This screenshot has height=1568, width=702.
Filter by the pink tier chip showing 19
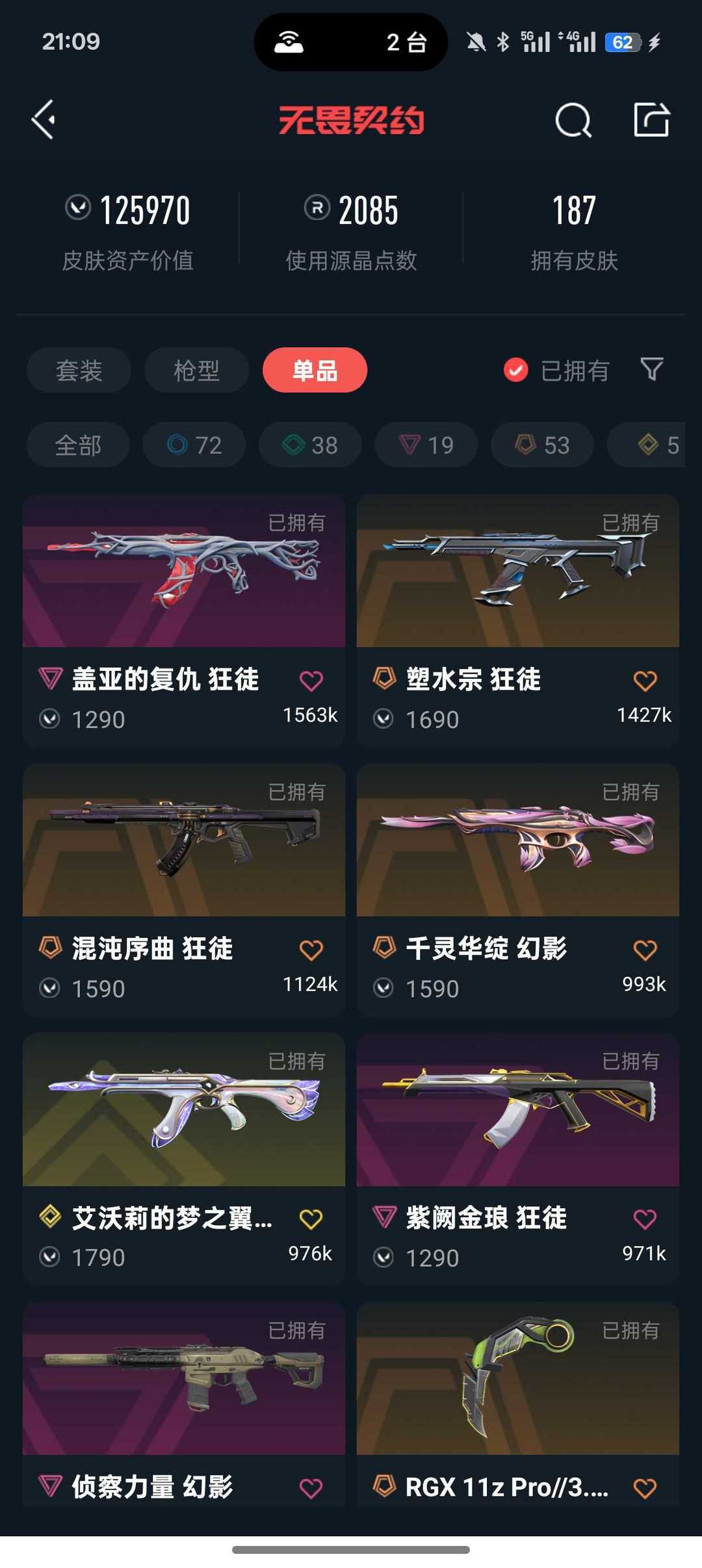426,445
